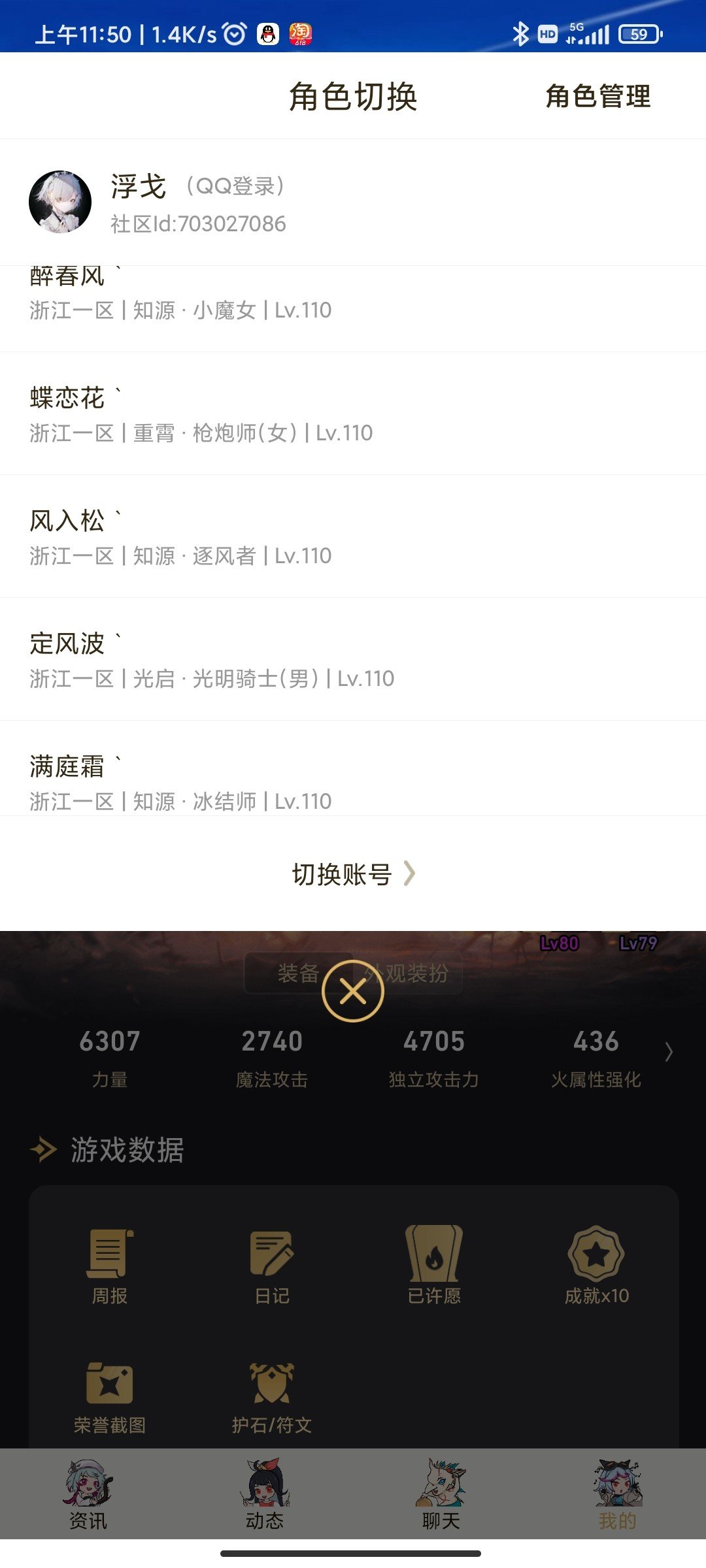Viewport: 706px width, 1568px height.
Task: Select 定风波 光明骑士 character
Action: point(353,659)
